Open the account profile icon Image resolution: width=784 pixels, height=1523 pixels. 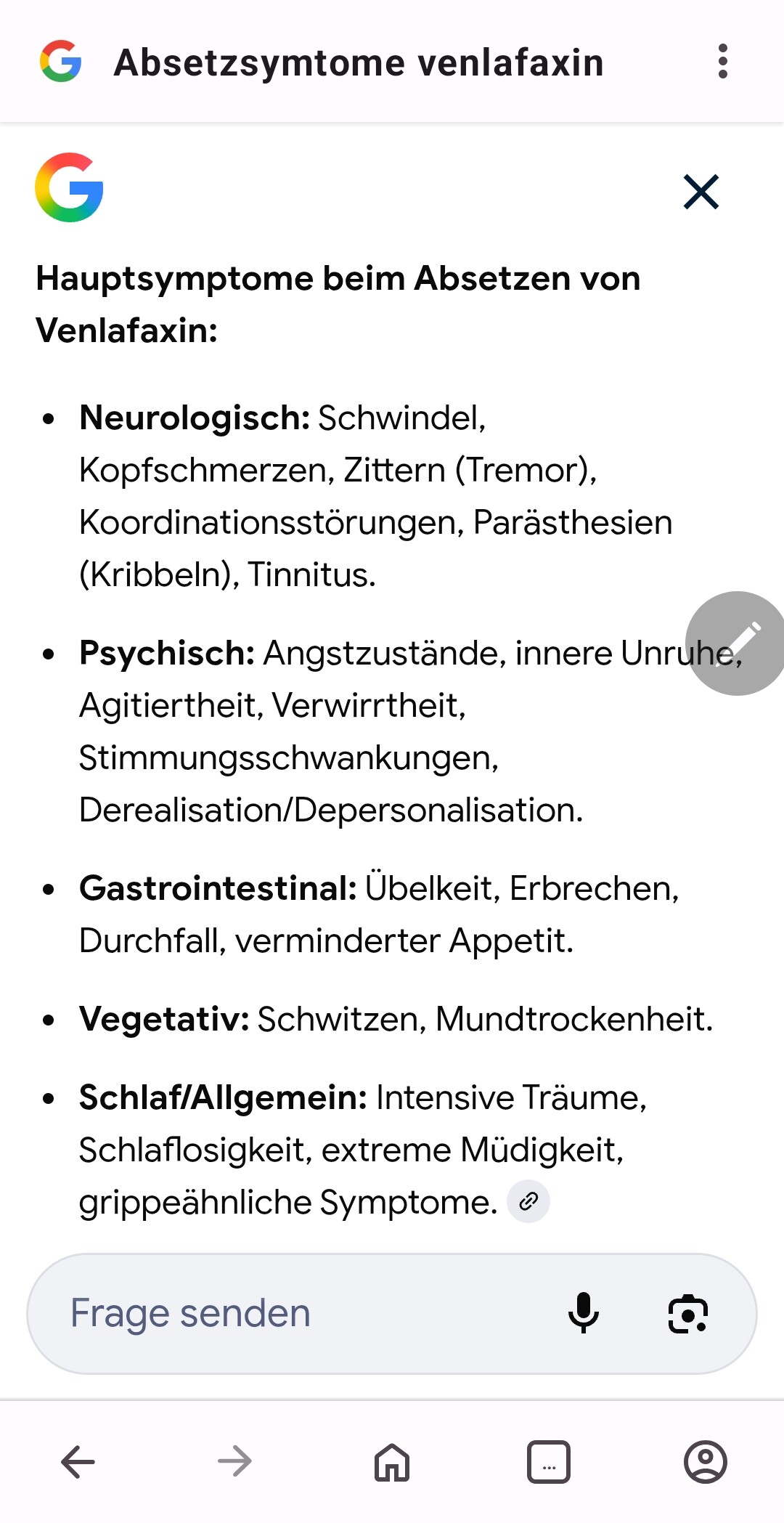tap(706, 1461)
